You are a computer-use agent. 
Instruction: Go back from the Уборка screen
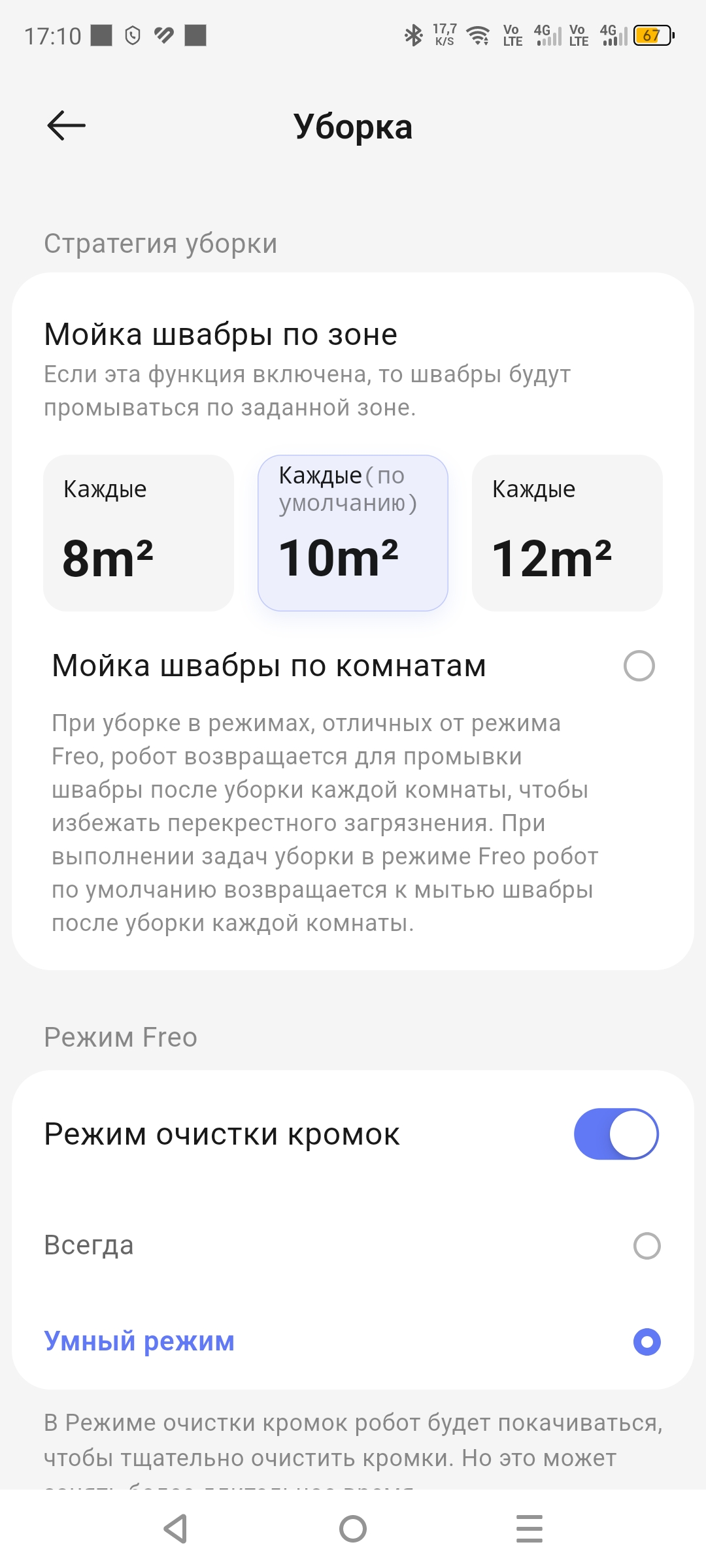pos(66,125)
